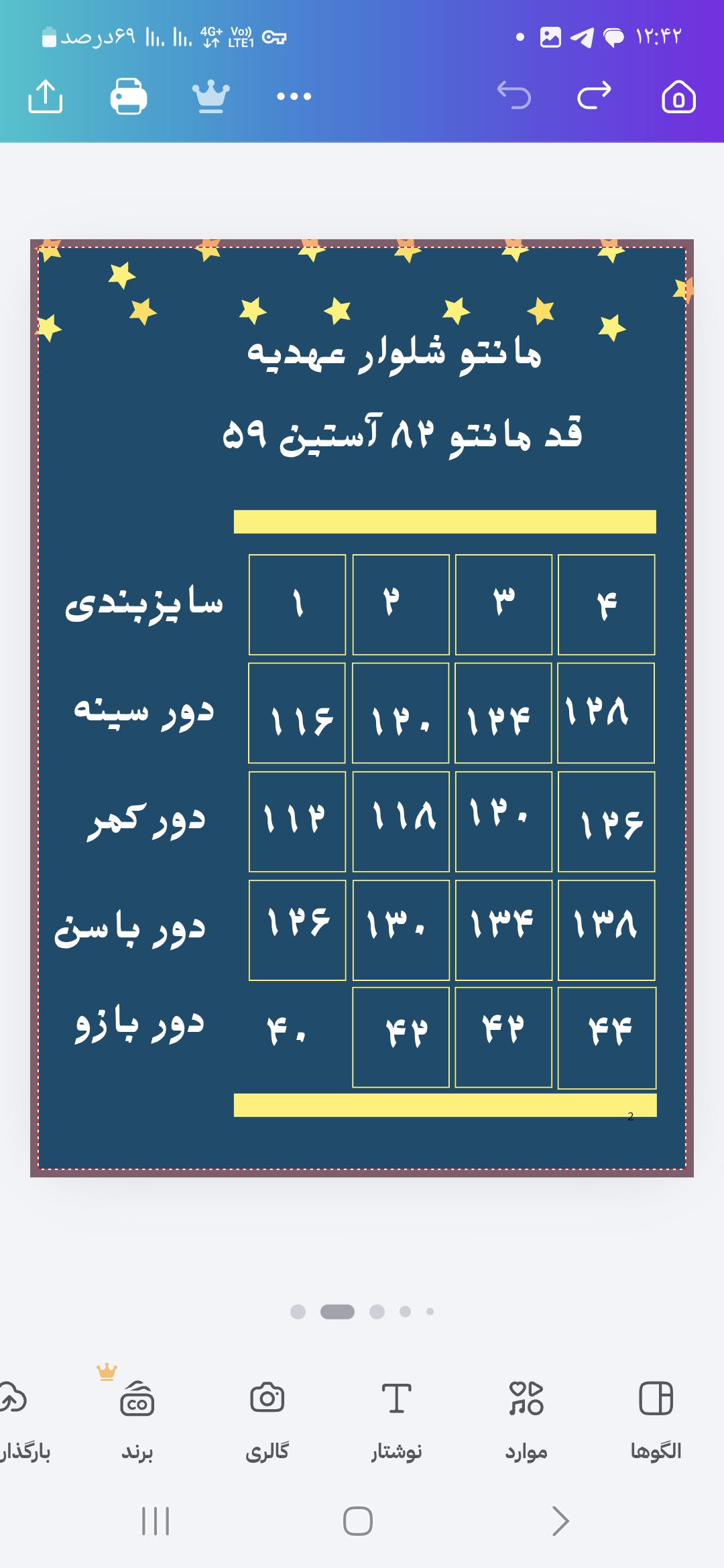Viewport: 724px width, 1568px height.
Task: Select the design canvas page
Action: 362,708
